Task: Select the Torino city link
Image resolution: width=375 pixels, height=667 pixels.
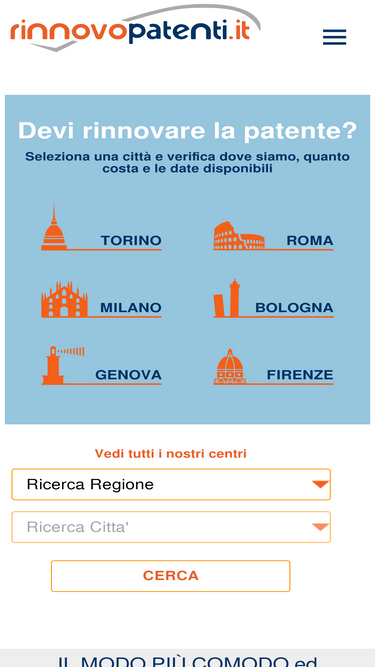Action: click(101, 226)
